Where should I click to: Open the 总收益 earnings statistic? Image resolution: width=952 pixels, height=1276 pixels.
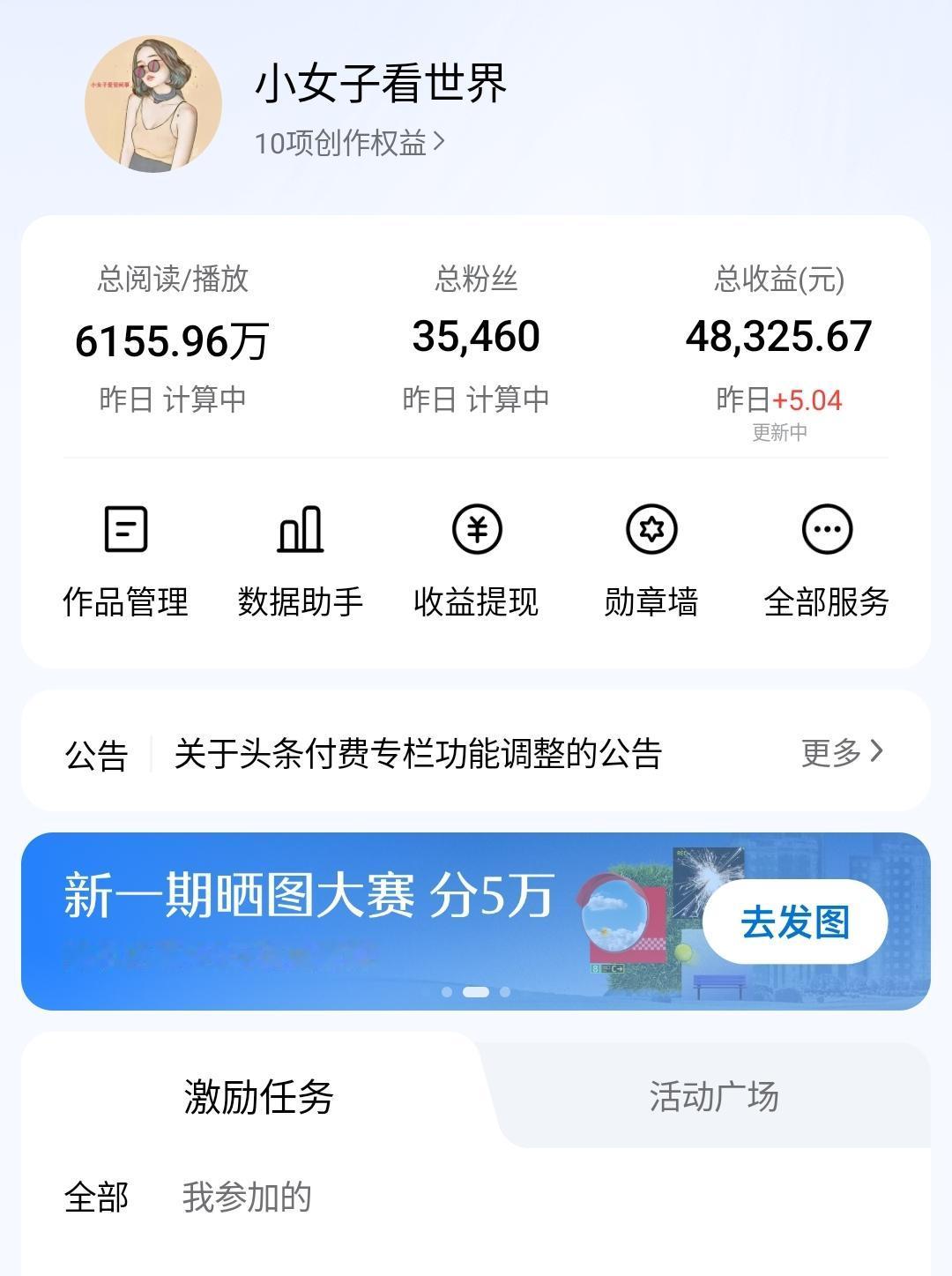point(779,336)
